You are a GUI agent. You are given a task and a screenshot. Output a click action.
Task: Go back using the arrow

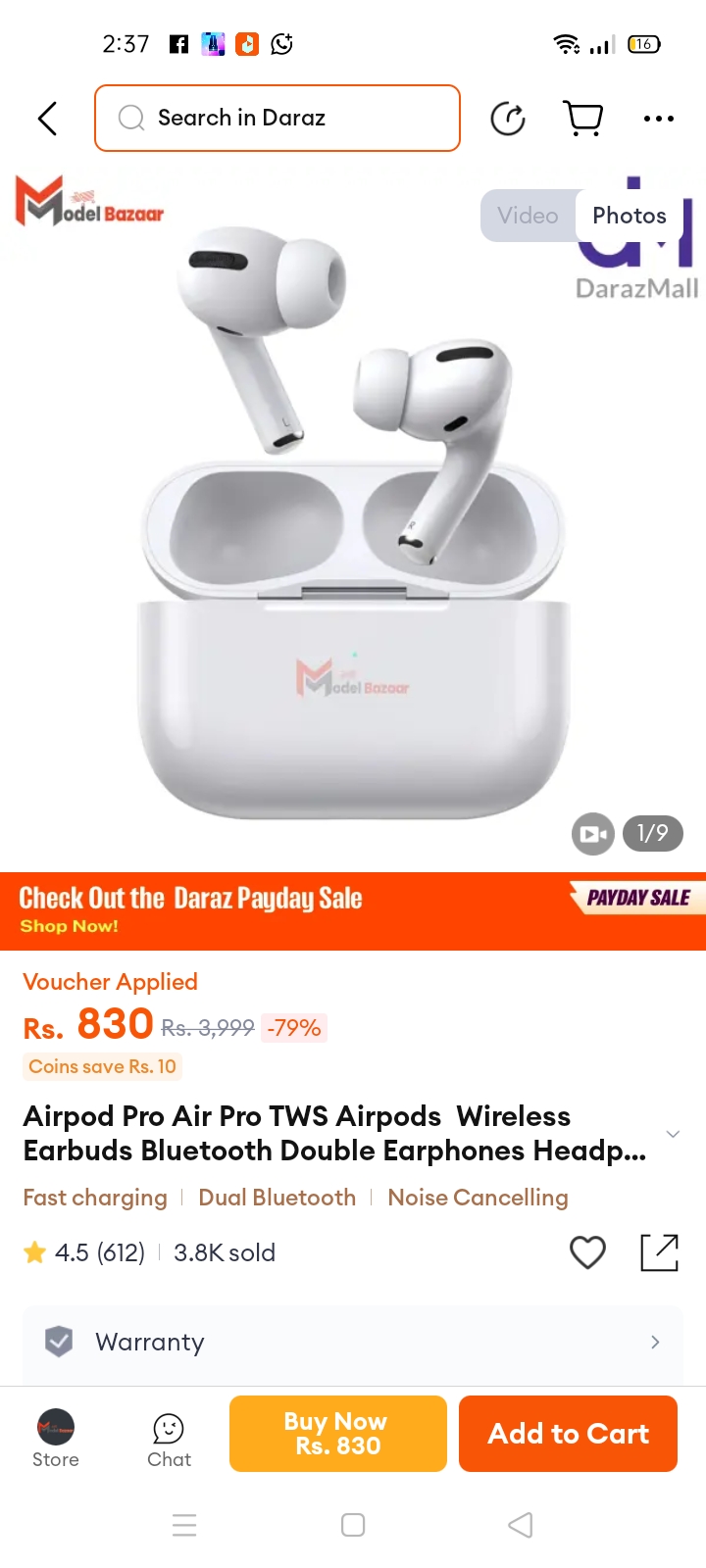[47, 119]
